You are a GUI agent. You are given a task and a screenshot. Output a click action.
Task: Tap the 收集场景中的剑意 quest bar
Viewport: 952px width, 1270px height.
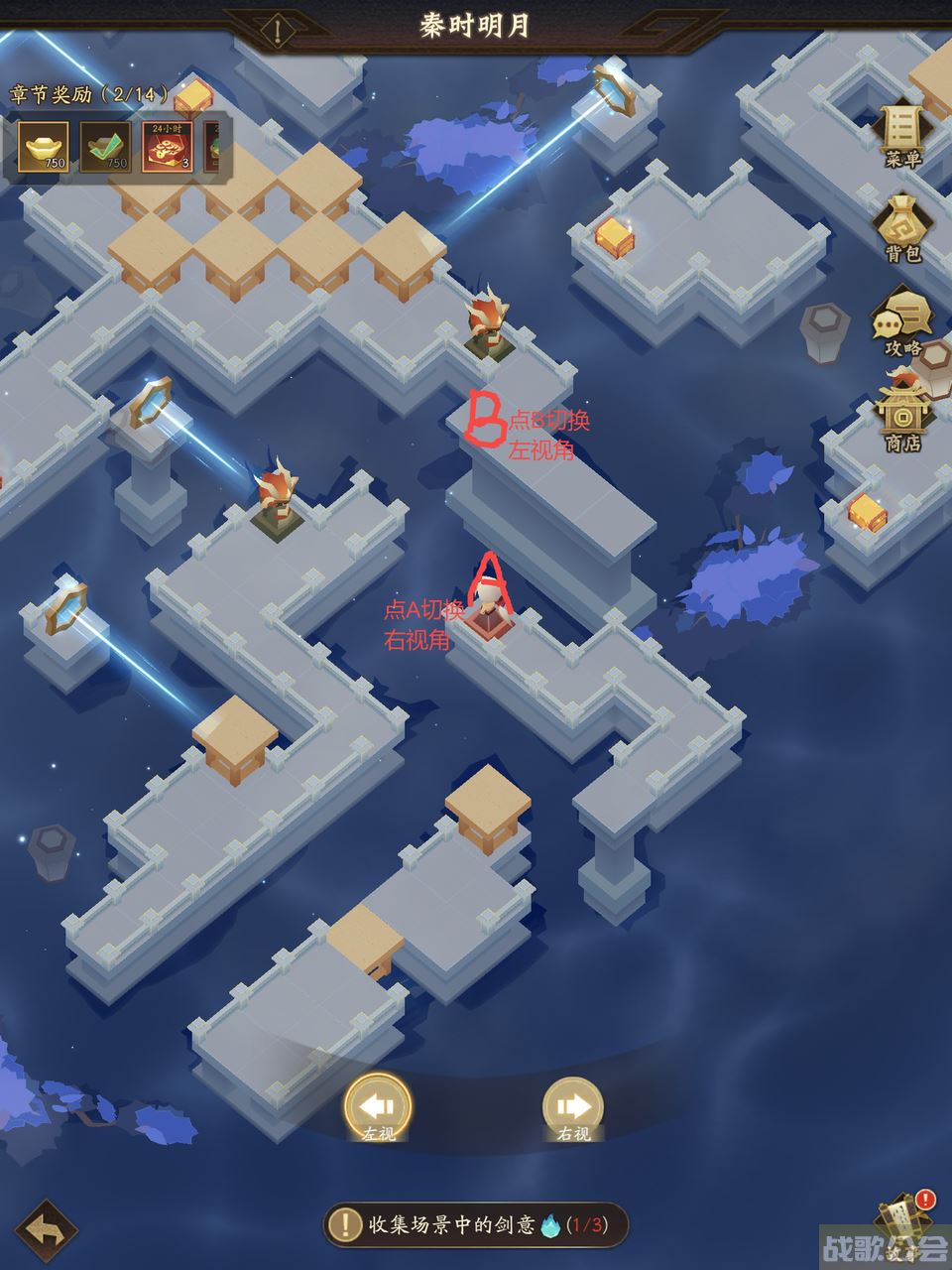(x=476, y=1224)
